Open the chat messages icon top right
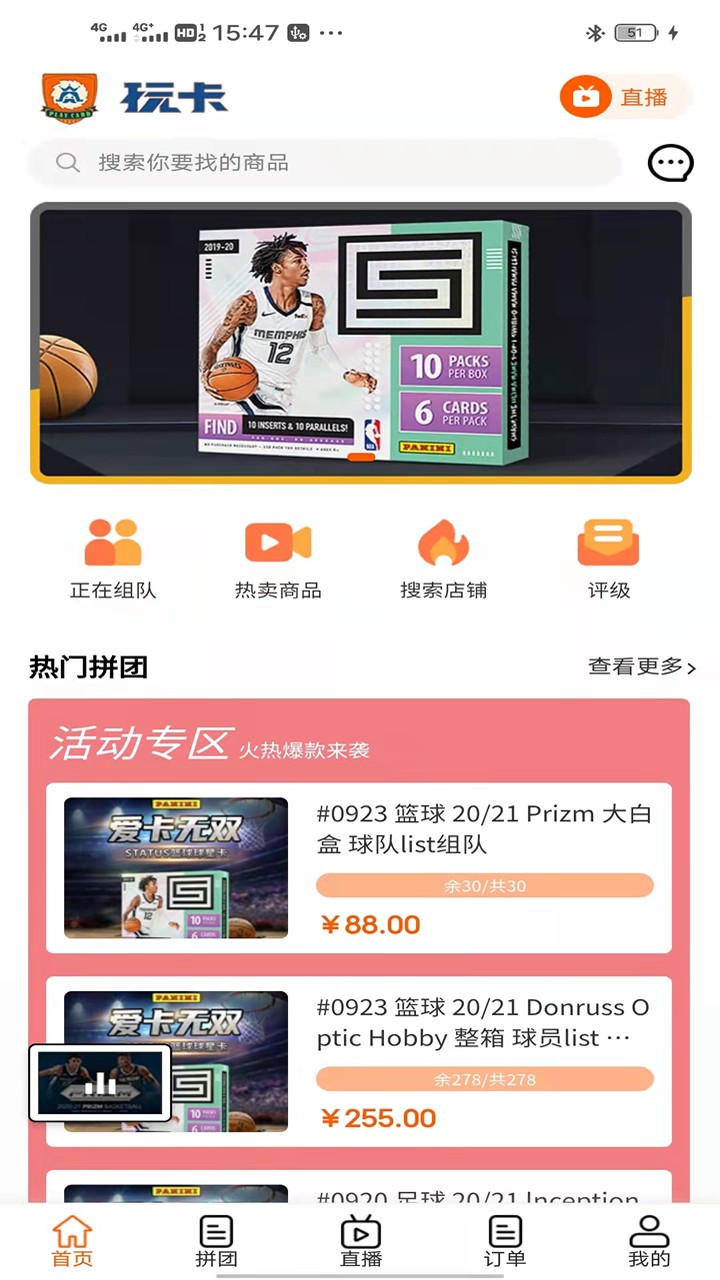 (x=670, y=163)
